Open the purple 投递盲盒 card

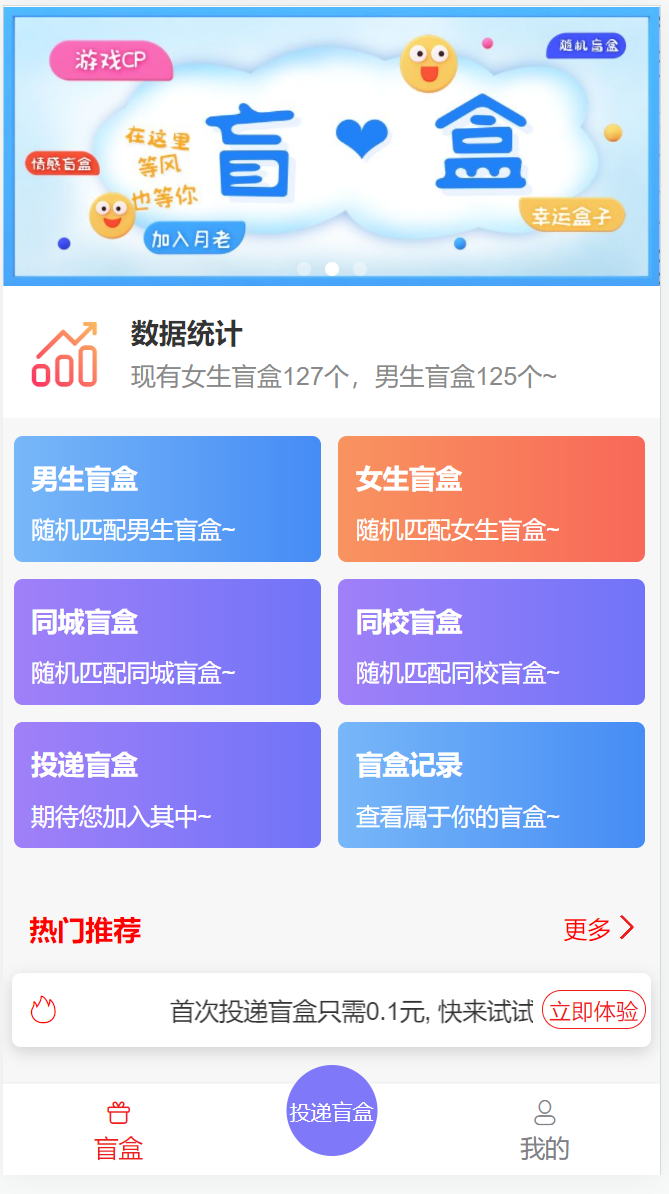167,785
